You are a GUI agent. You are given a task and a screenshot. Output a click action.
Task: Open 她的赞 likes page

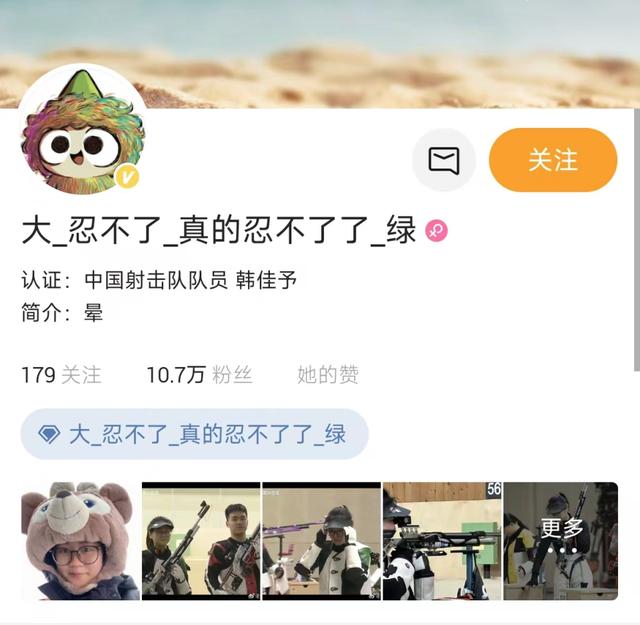coord(327,375)
